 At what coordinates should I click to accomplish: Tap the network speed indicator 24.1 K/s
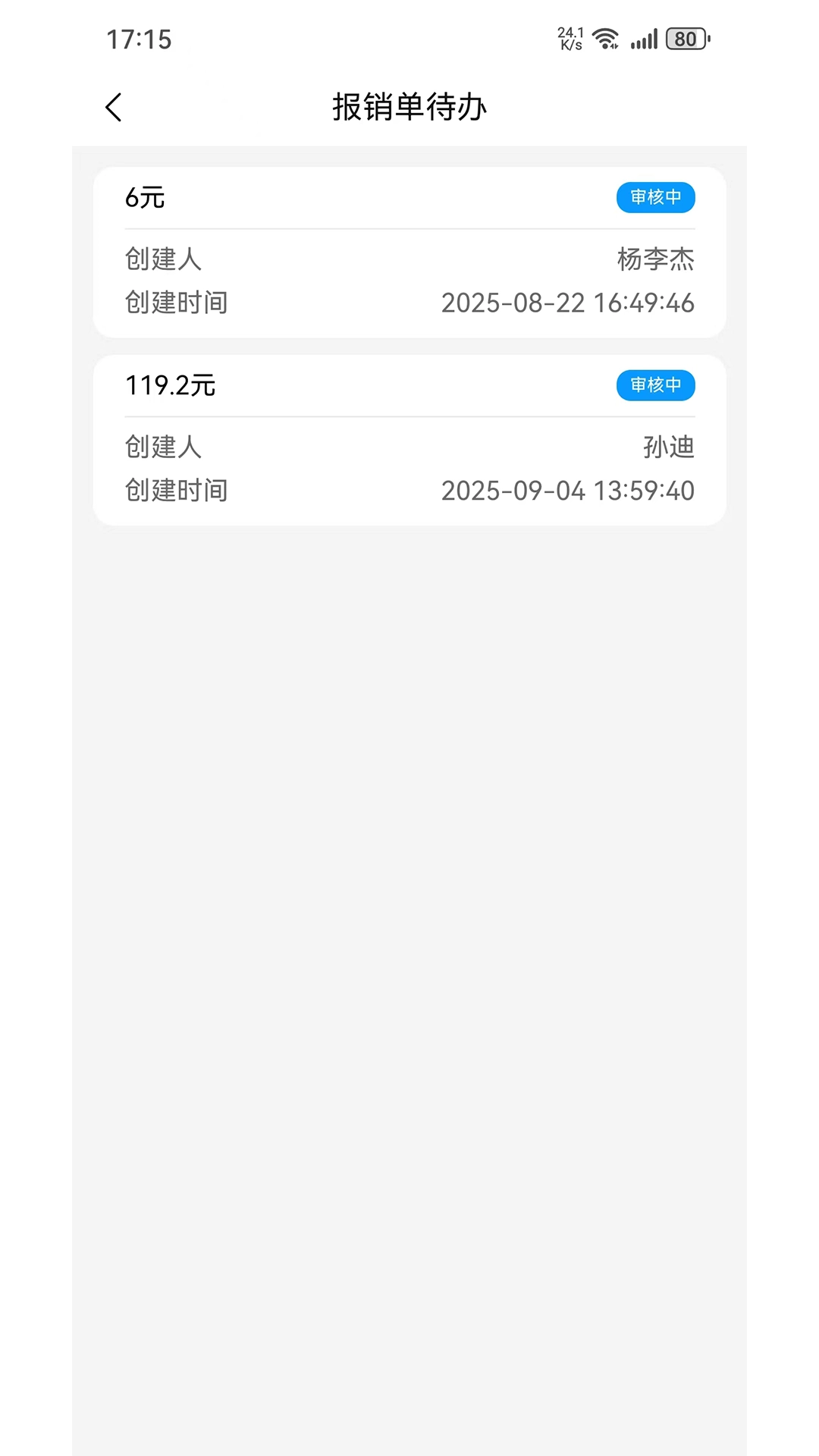tap(569, 36)
